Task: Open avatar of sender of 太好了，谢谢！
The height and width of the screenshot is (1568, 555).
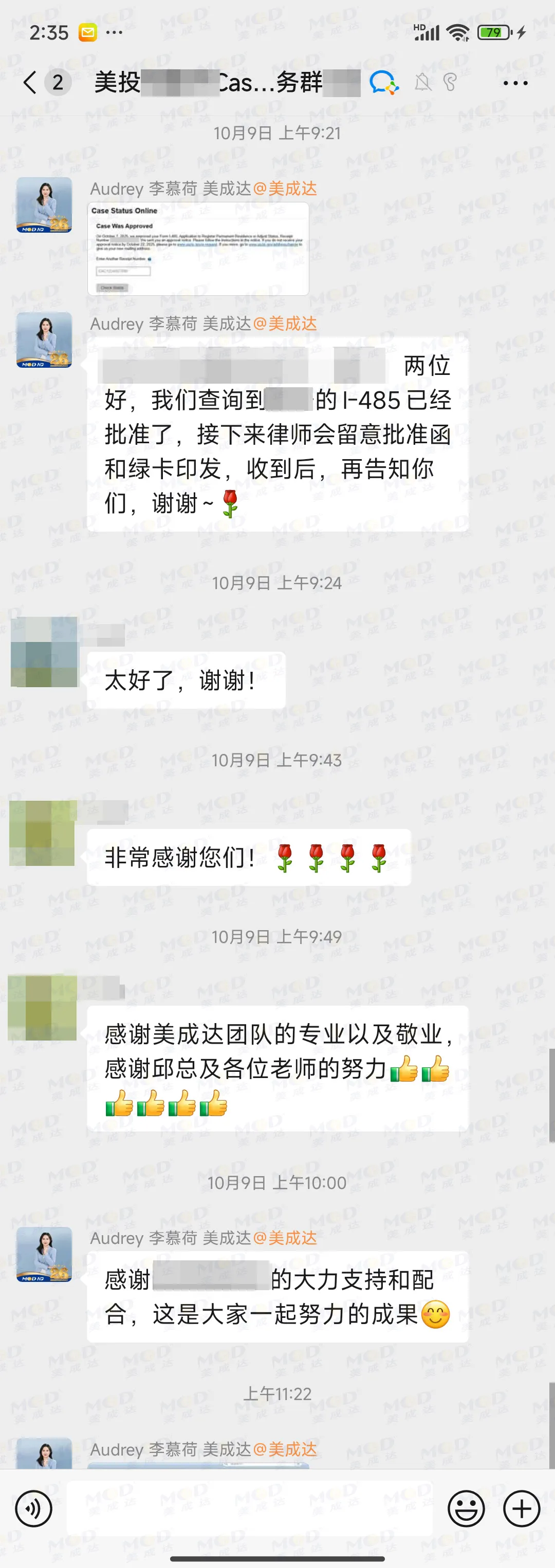Action: click(x=44, y=651)
